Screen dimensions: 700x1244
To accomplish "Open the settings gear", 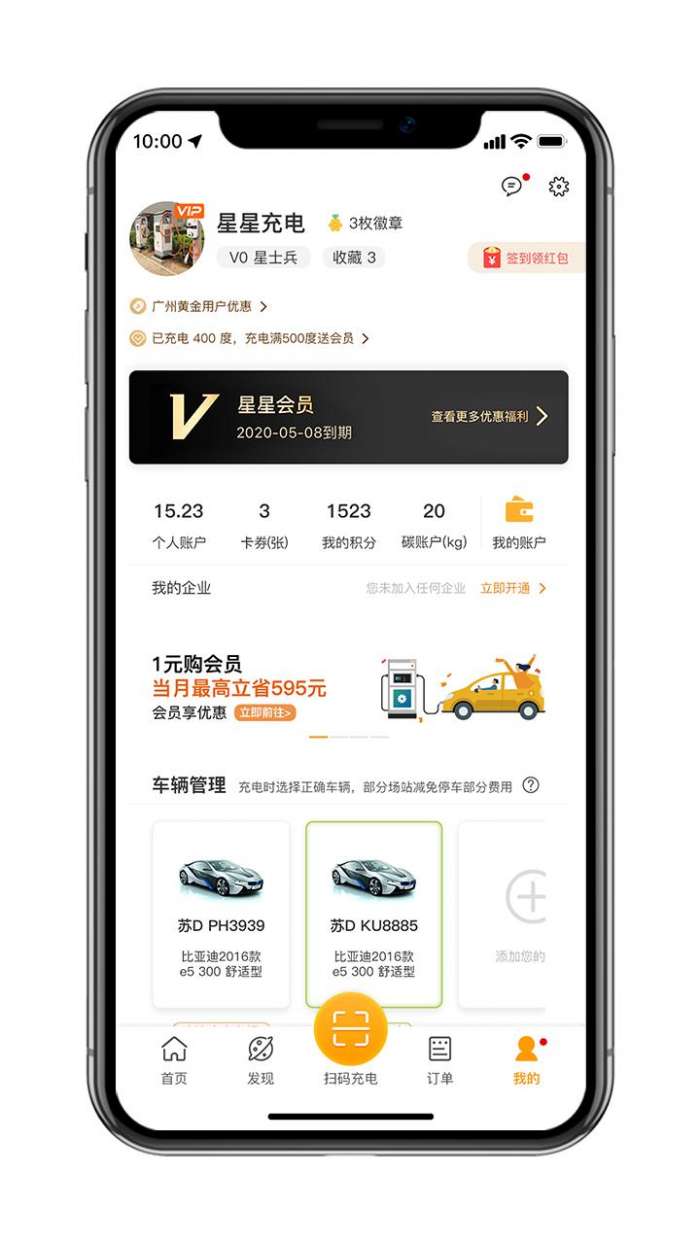I will point(559,186).
